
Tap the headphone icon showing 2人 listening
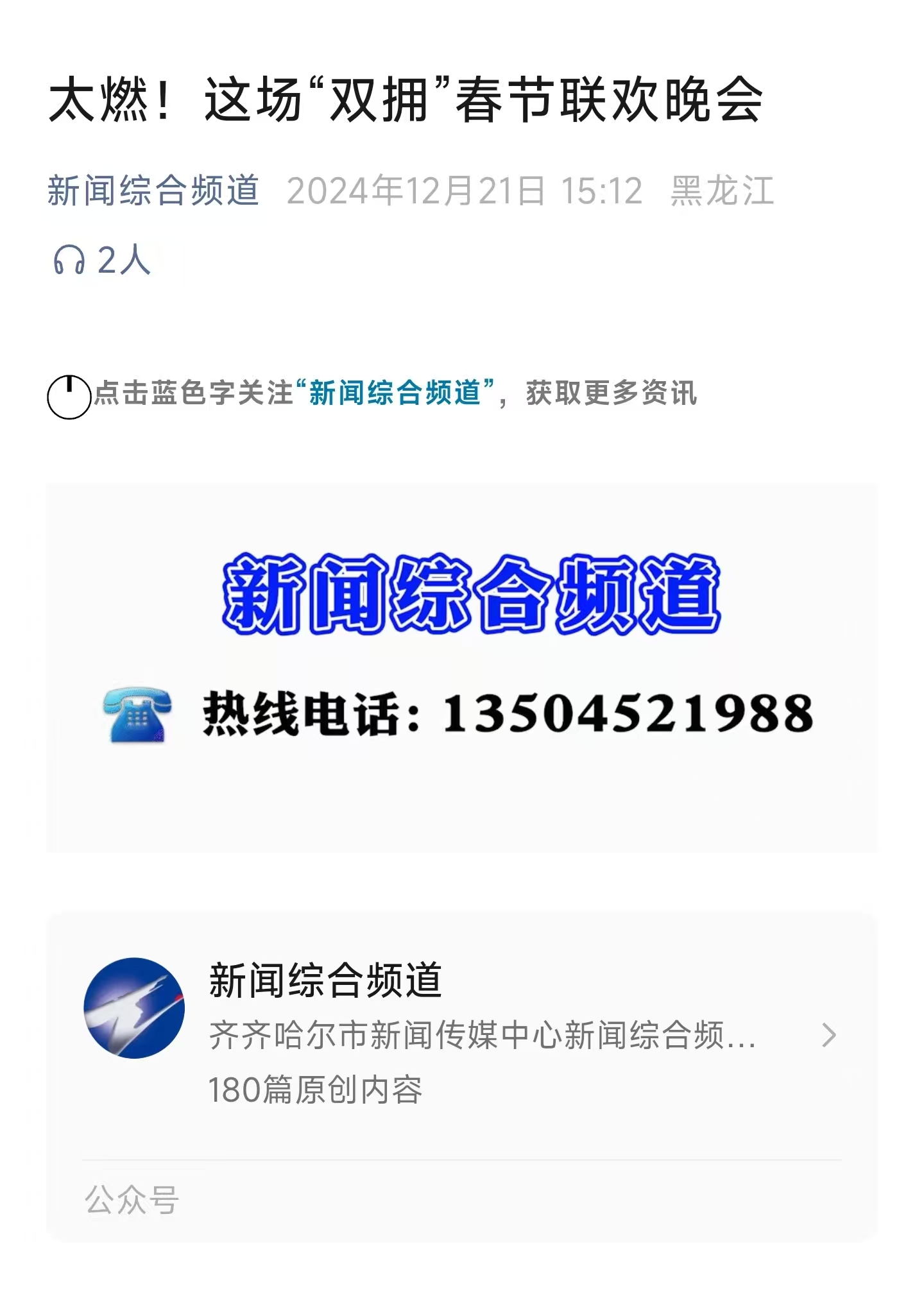point(69,261)
